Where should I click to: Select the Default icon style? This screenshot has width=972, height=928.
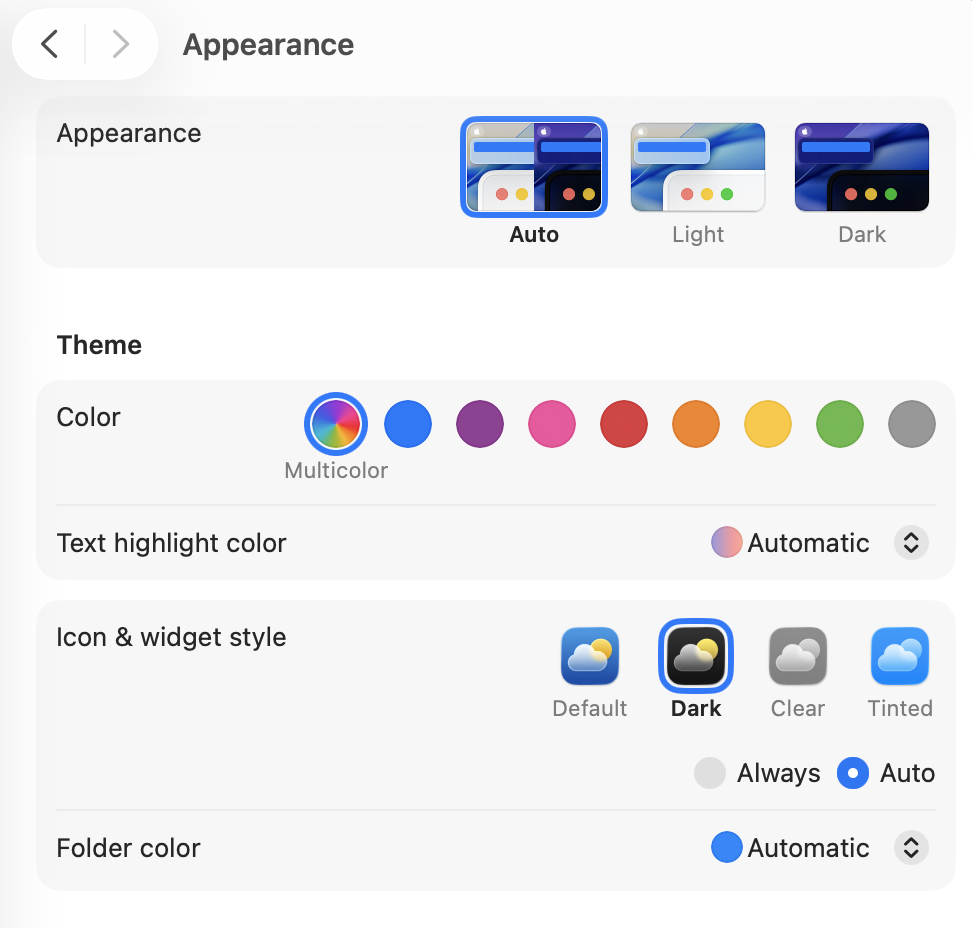coord(590,657)
